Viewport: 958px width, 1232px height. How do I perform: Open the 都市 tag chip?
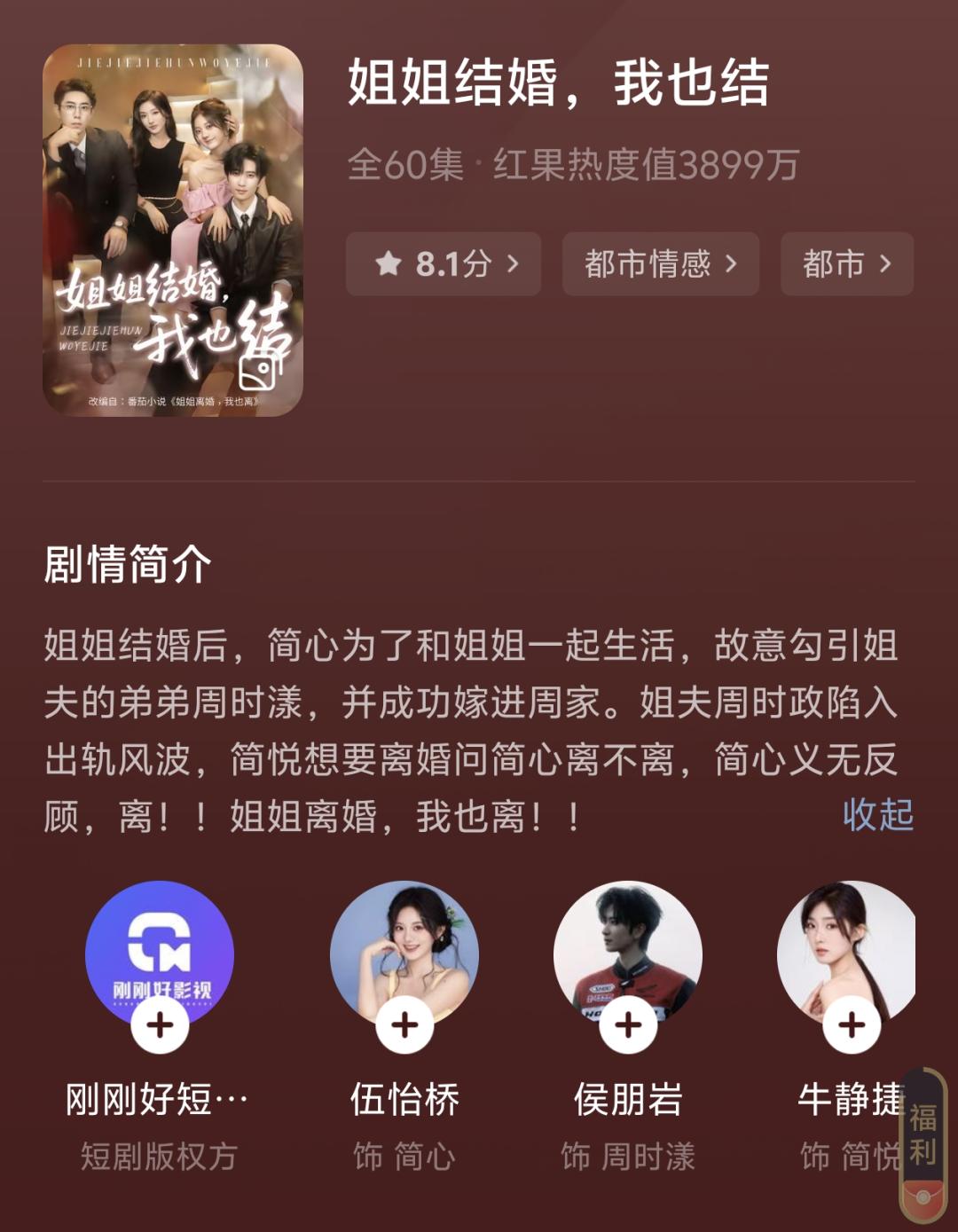[846, 263]
